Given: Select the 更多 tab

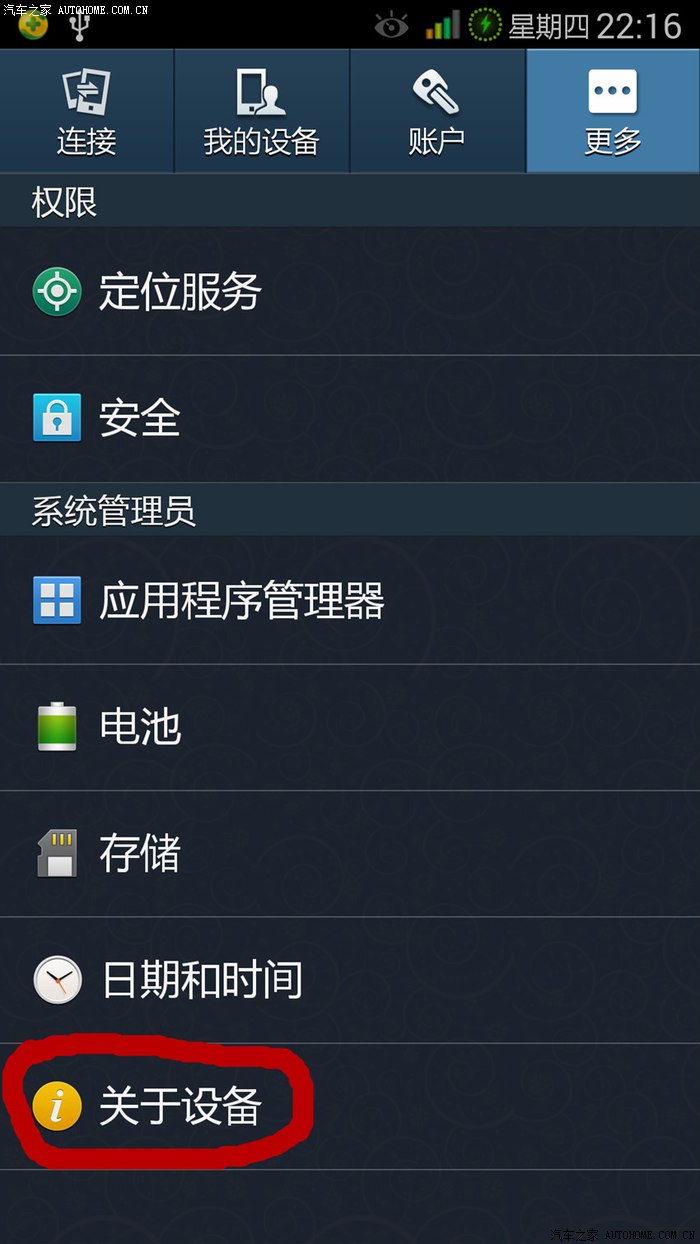Looking at the screenshot, I should click(612, 112).
